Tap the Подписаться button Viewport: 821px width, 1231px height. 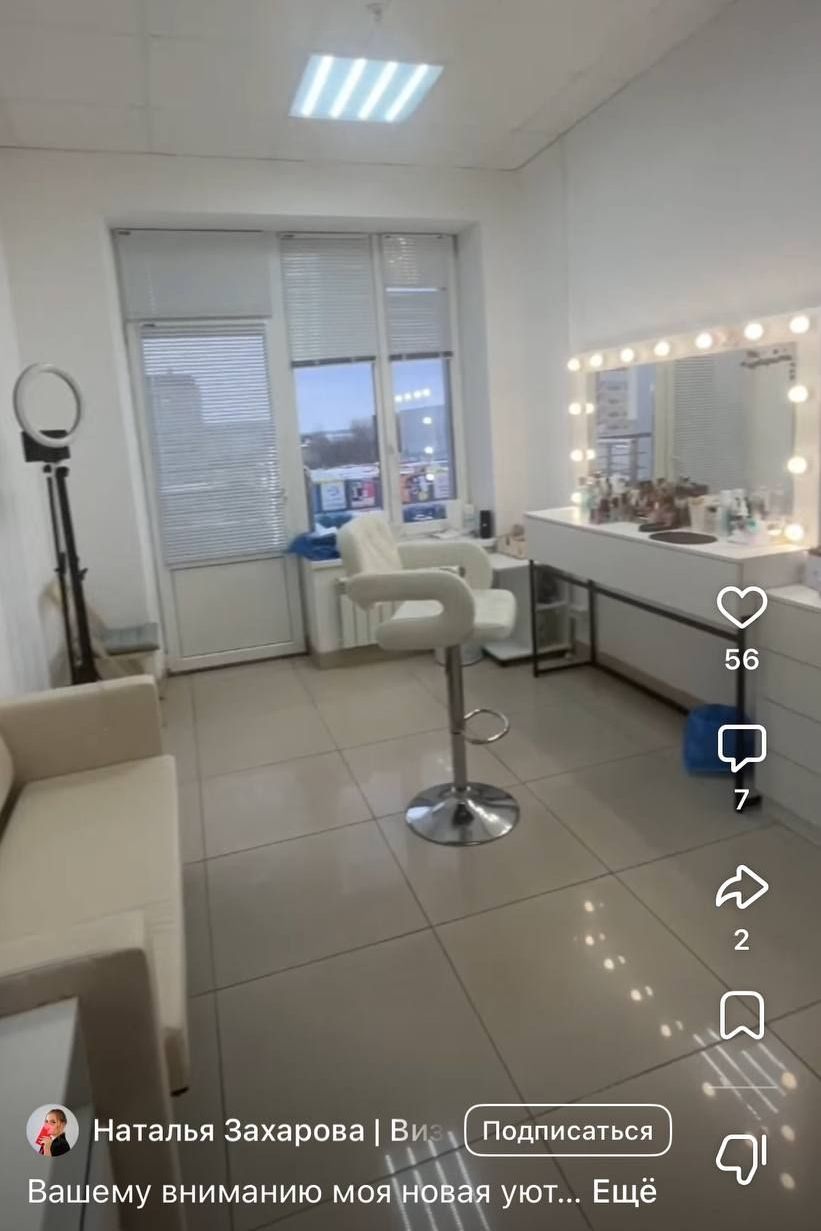pos(567,1131)
